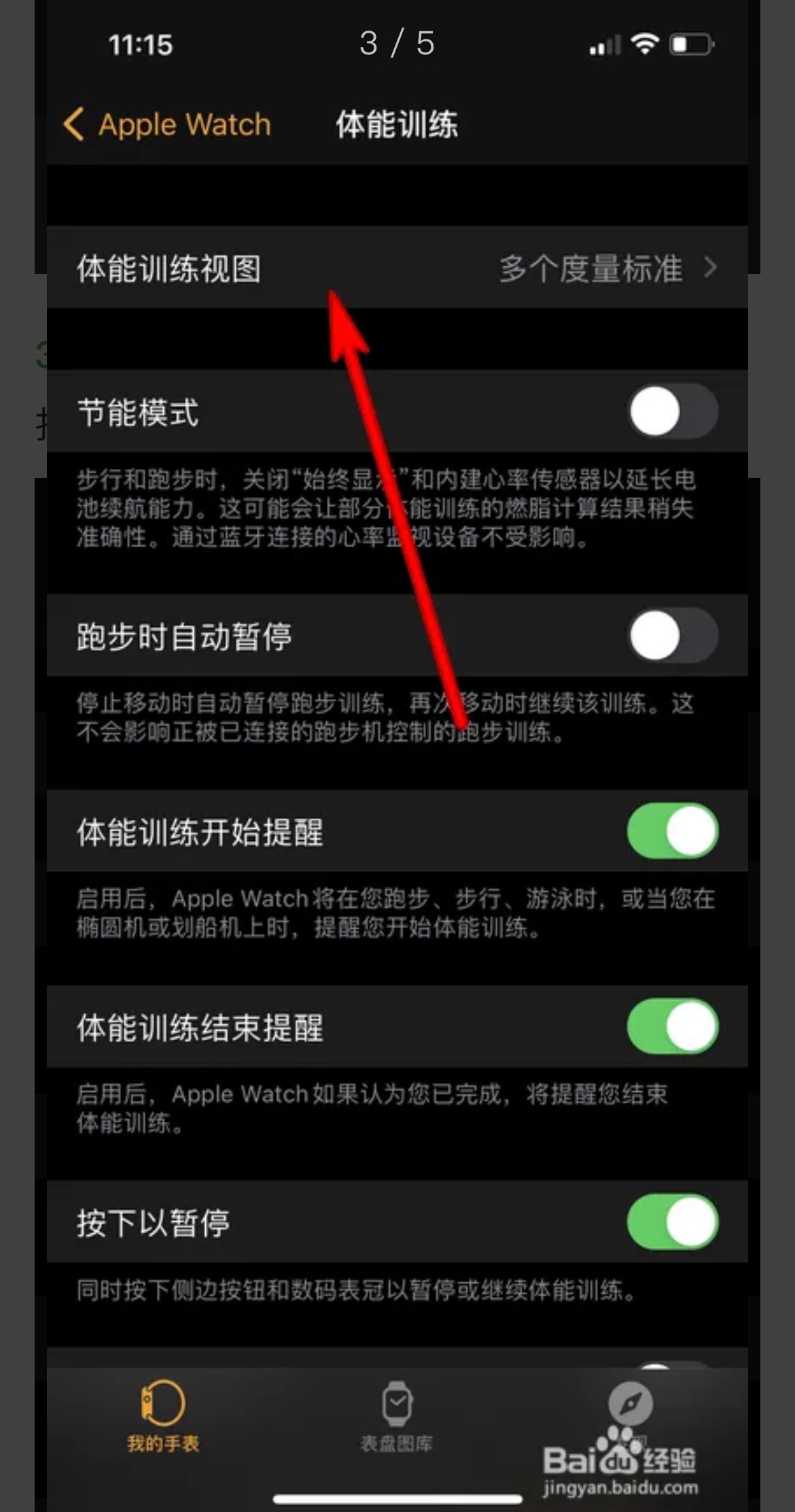
Task: Open the 体能训练视图 row
Action: pyautogui.click(x=397, y=268)
